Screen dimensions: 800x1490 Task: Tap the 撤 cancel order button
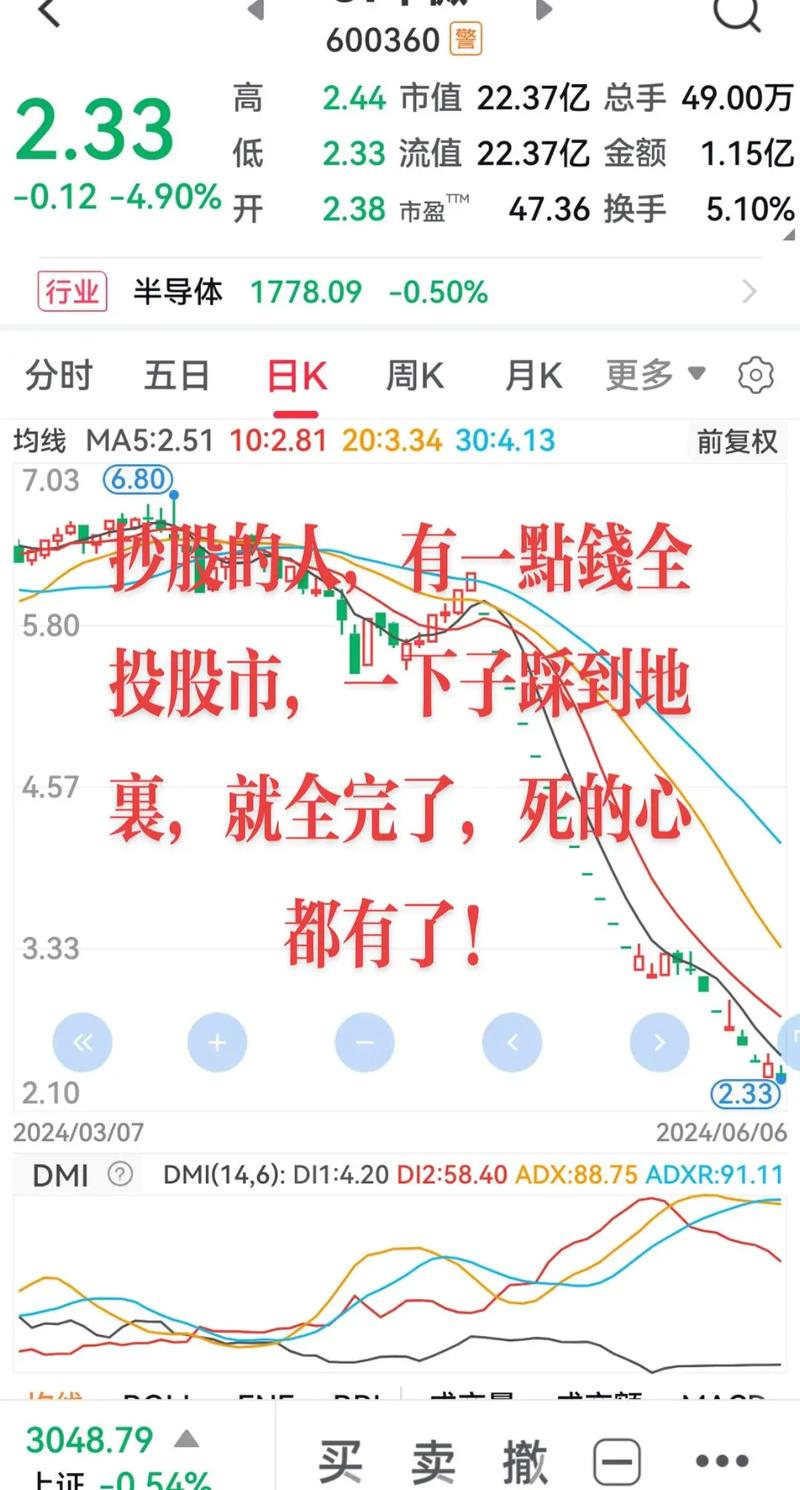[524, 1459]
